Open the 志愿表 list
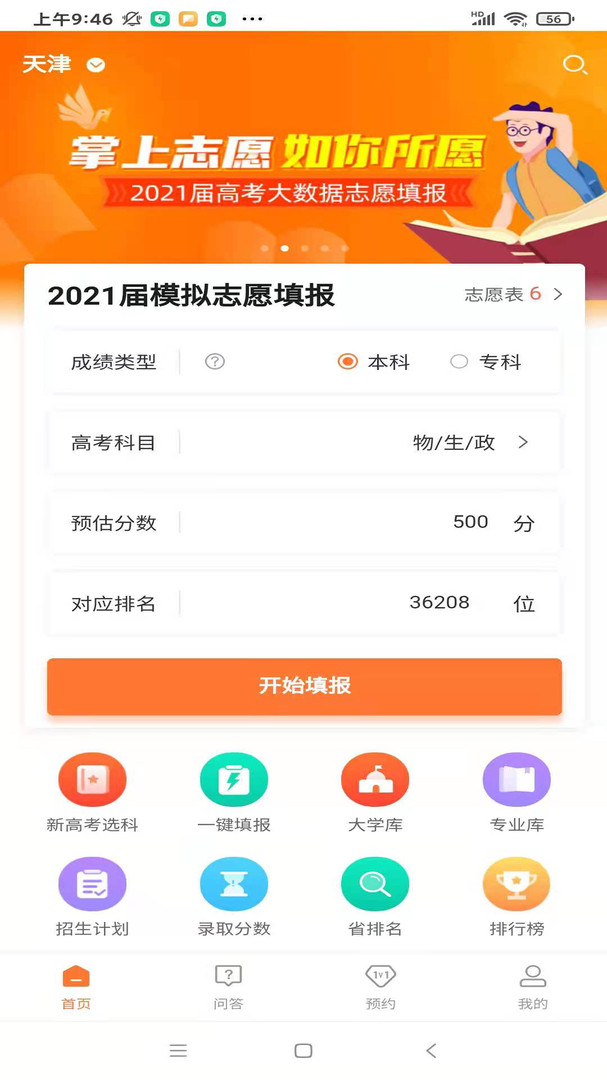The width and height of the screenshot is (607, 1080). tap(513, 295)
